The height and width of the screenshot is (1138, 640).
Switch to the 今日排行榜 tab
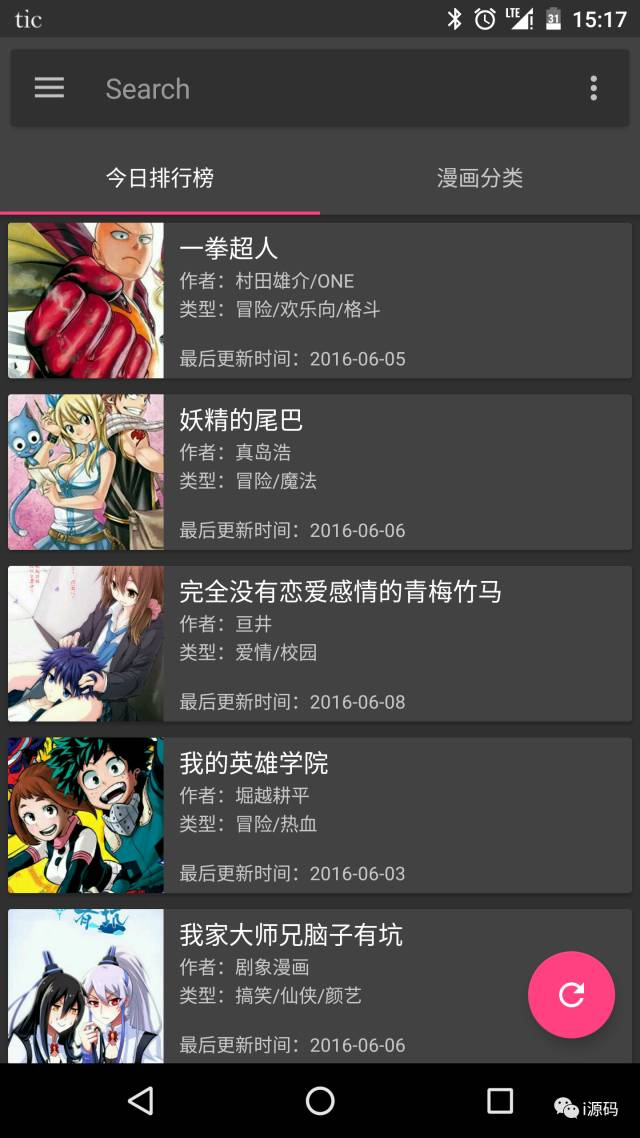point(160,178)
